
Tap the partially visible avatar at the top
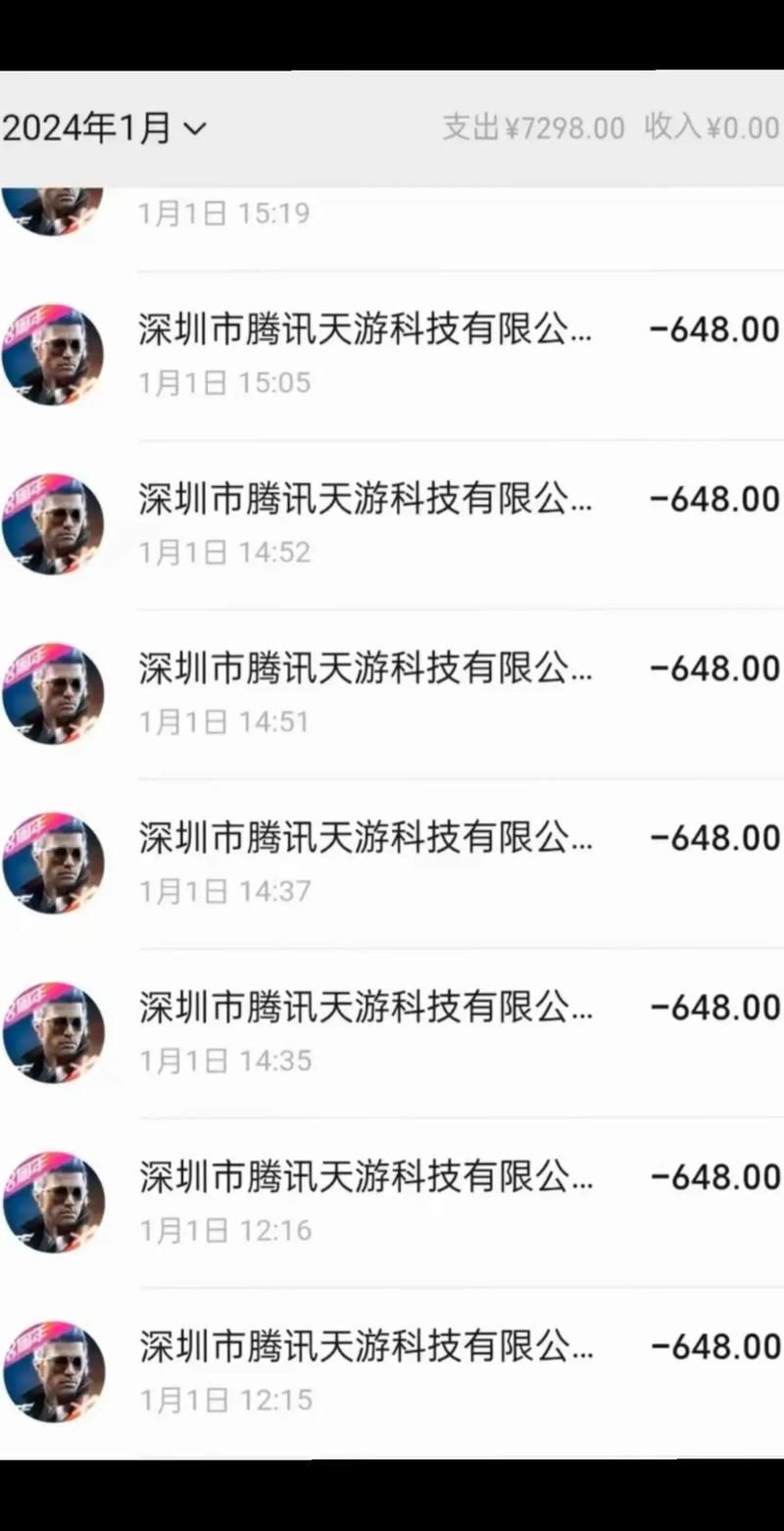coord(54,211)
